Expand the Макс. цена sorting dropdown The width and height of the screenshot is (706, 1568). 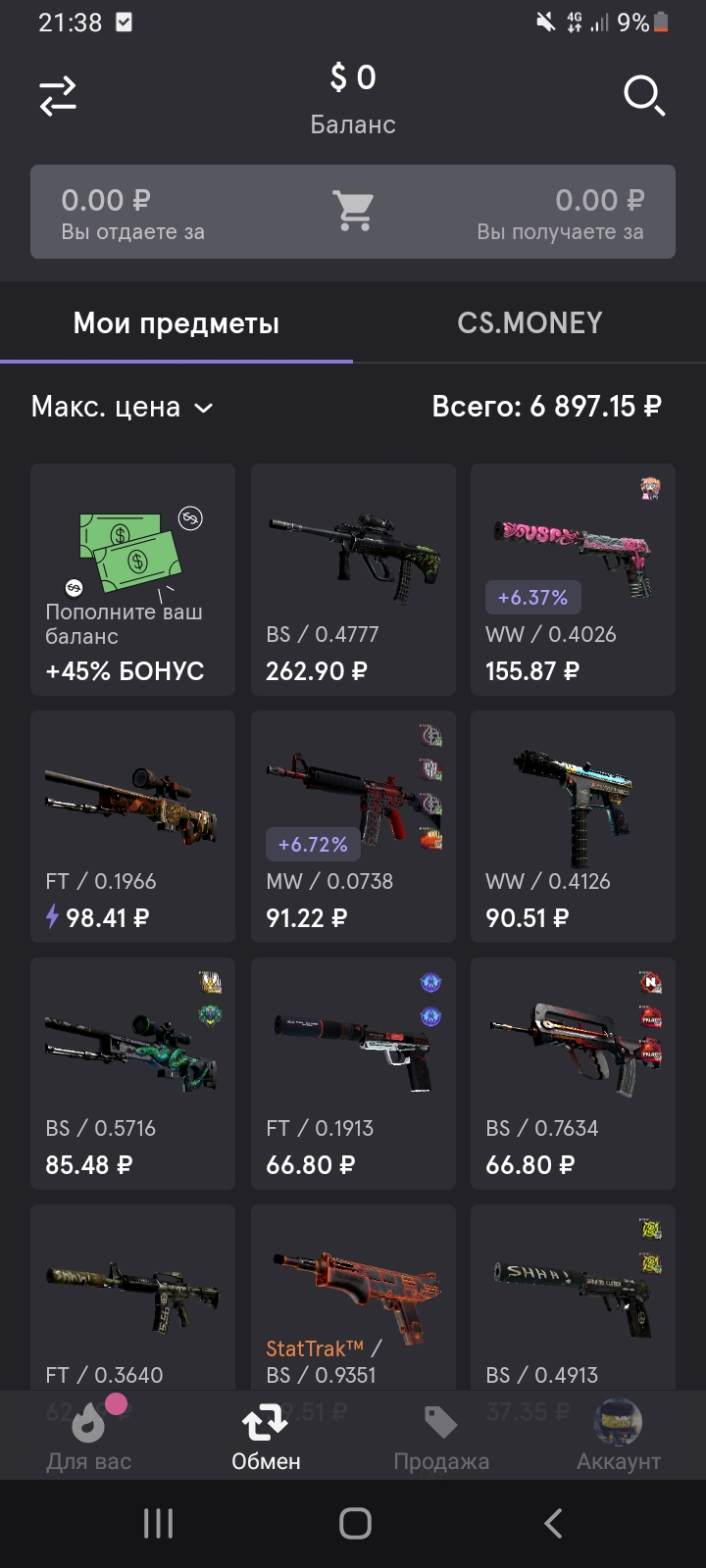[x=123, y=407]
